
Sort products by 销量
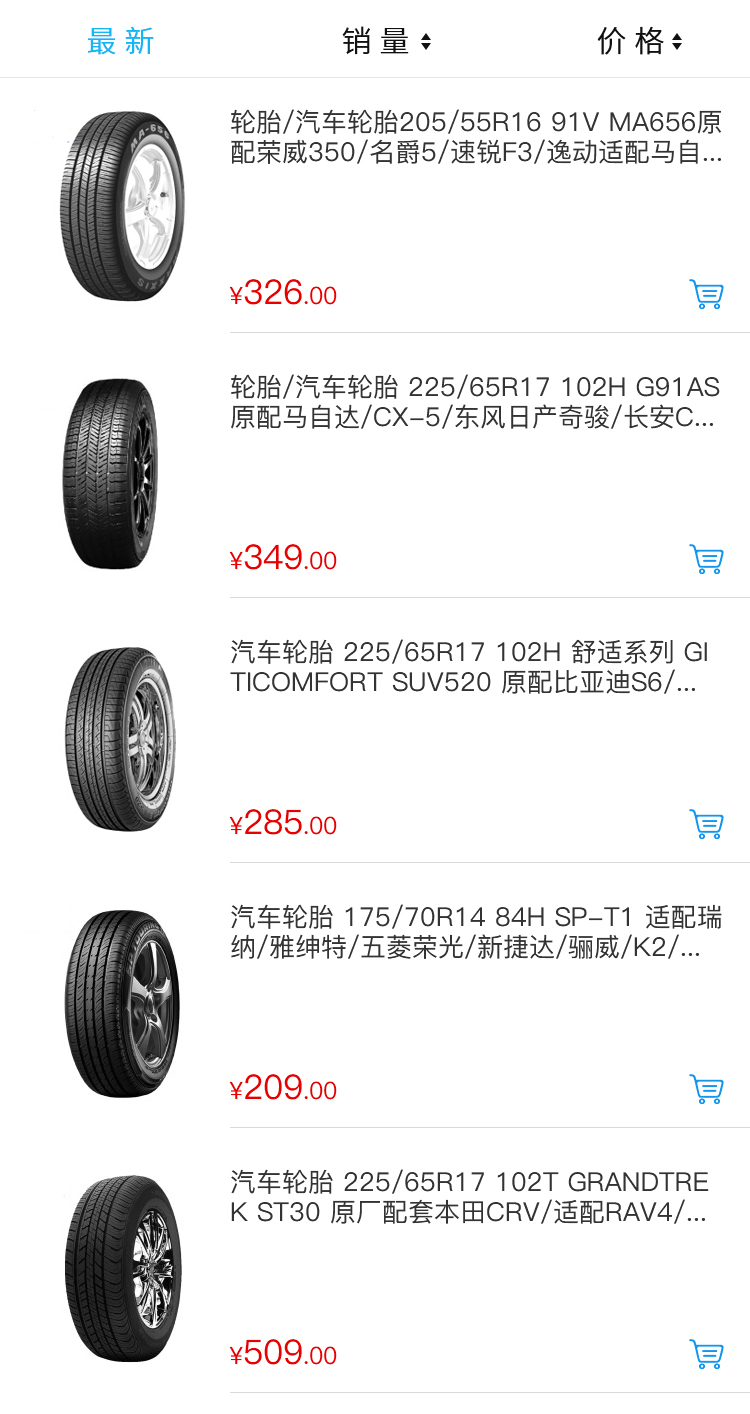click(x=386, y=41)
